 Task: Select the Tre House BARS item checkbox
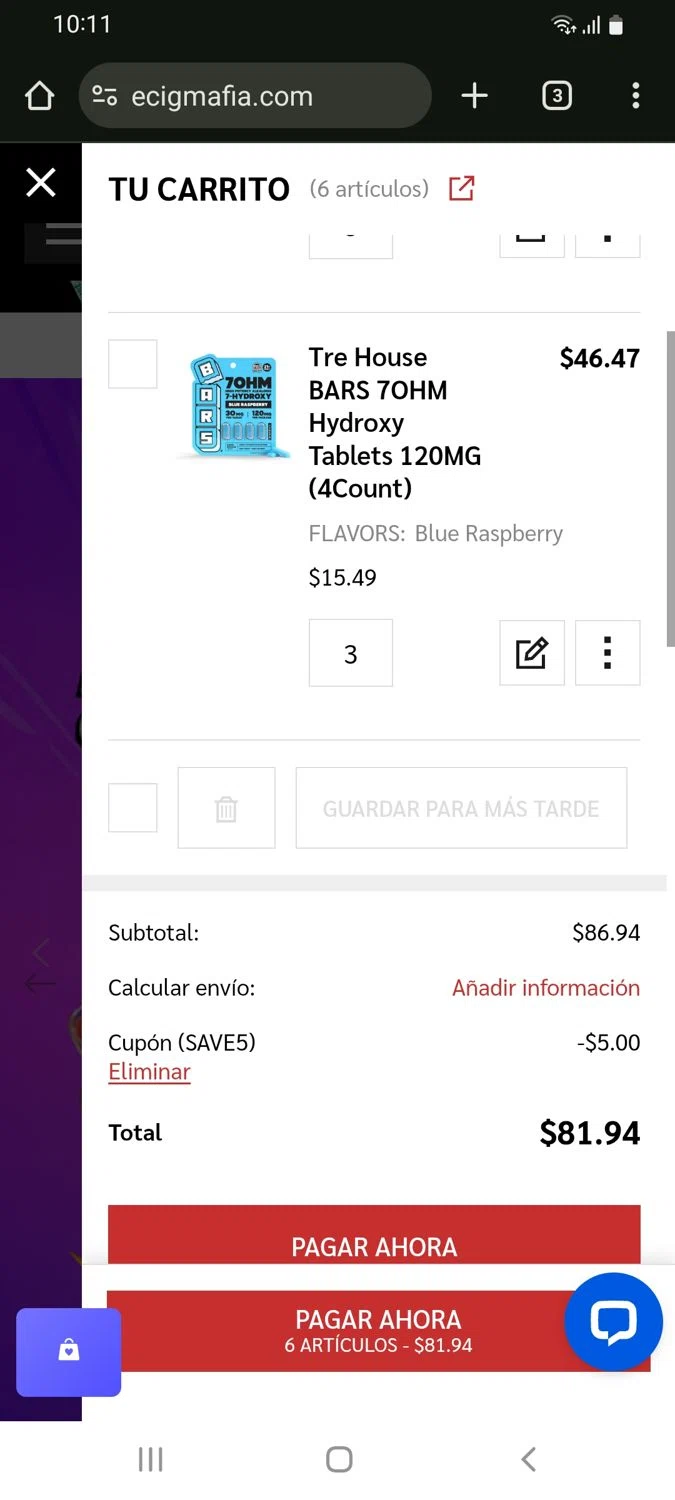point(133,364)
